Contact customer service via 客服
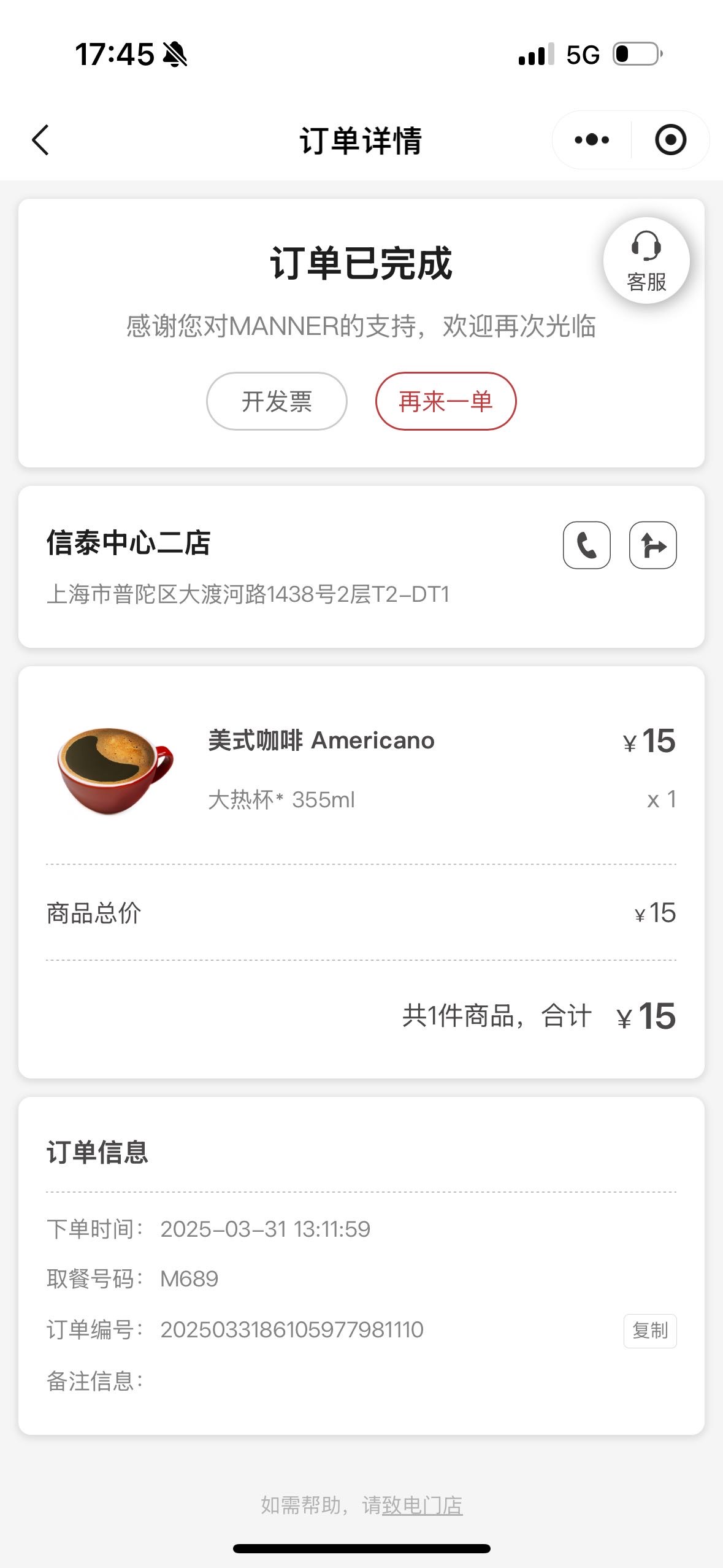This screenshot has height=1568, width=723. click(x=646, y=261)
